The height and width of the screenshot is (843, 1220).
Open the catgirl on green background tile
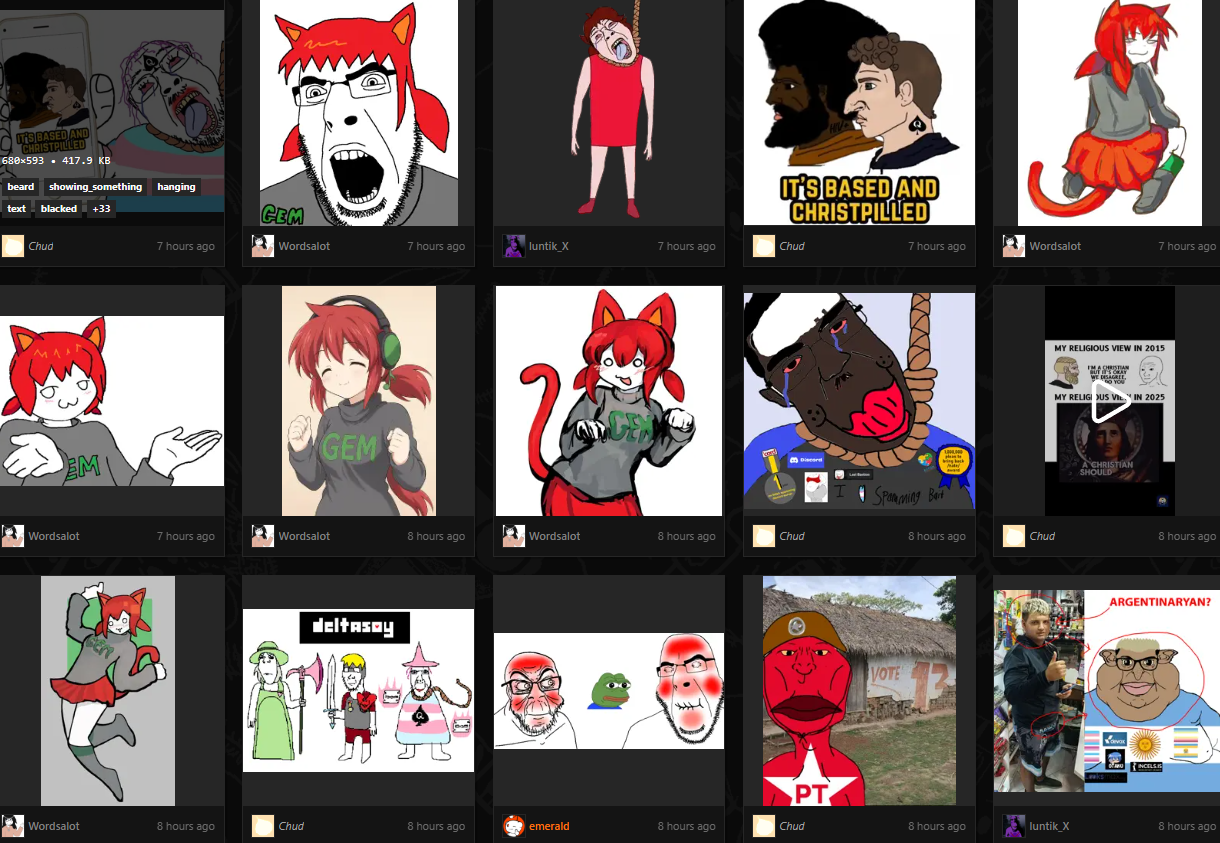(108, 690)
